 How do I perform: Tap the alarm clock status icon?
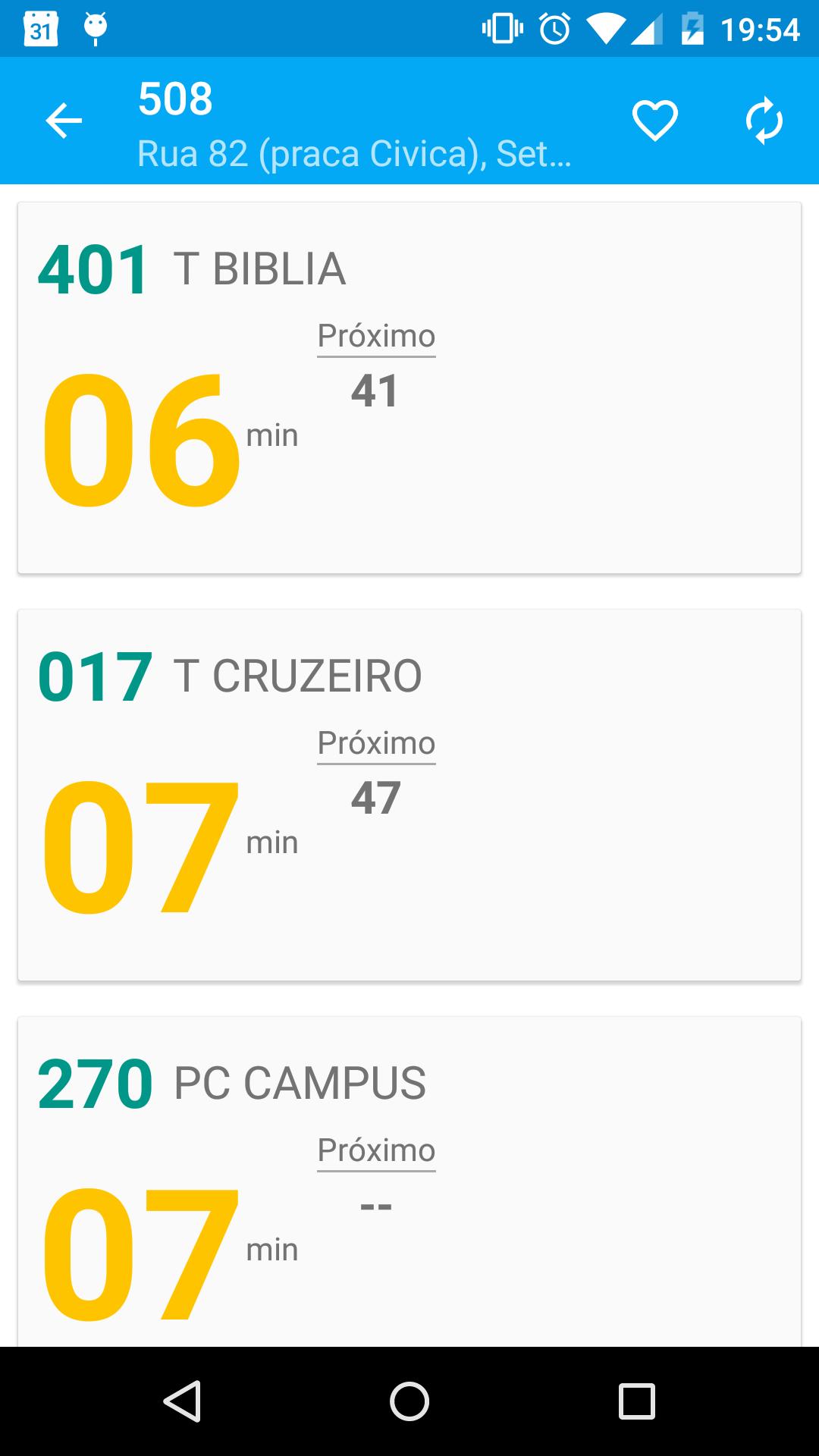coord(553,29)
